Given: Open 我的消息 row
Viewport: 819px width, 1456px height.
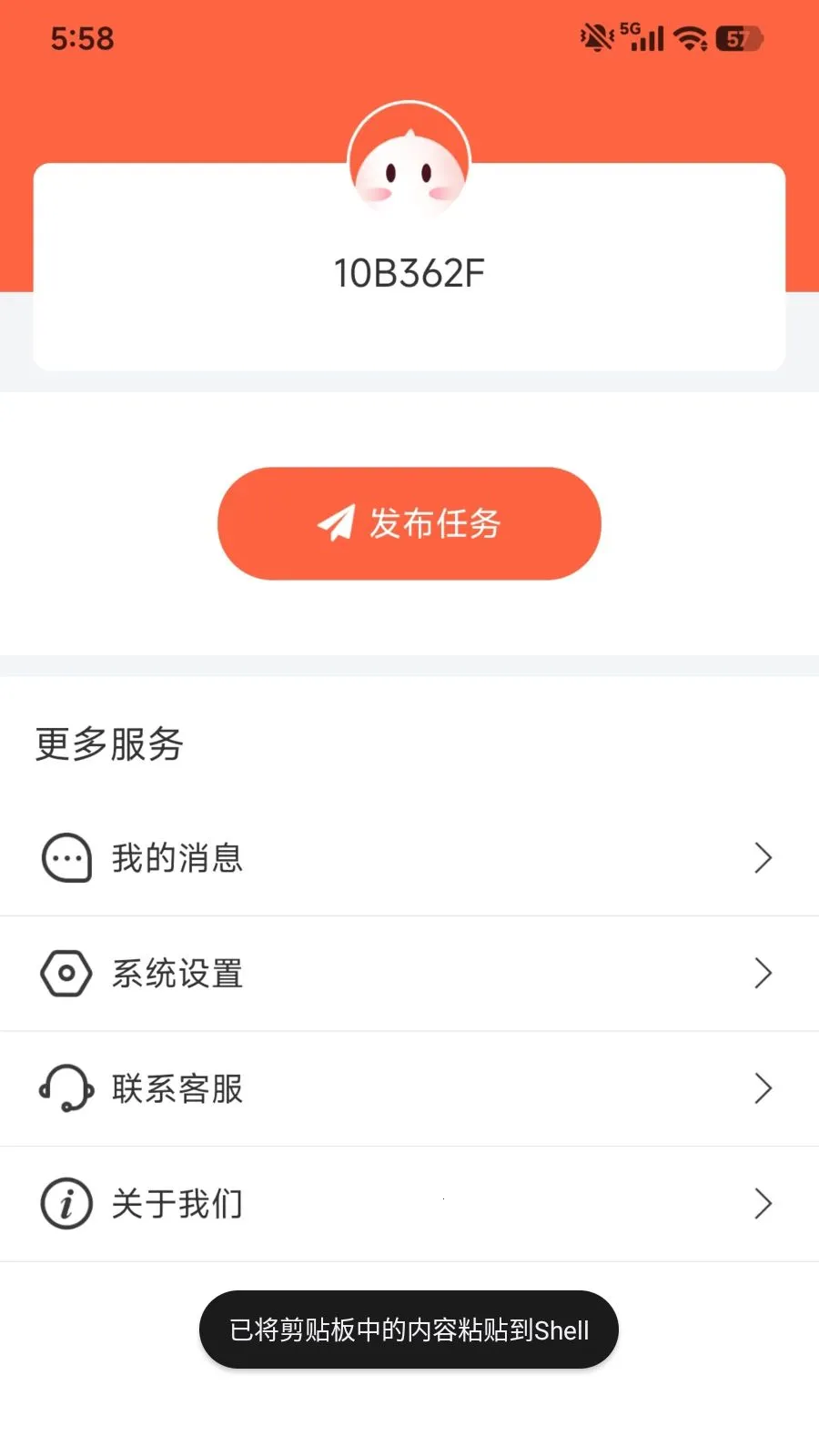Looking at the screenshot, I should tap(409, 858).
